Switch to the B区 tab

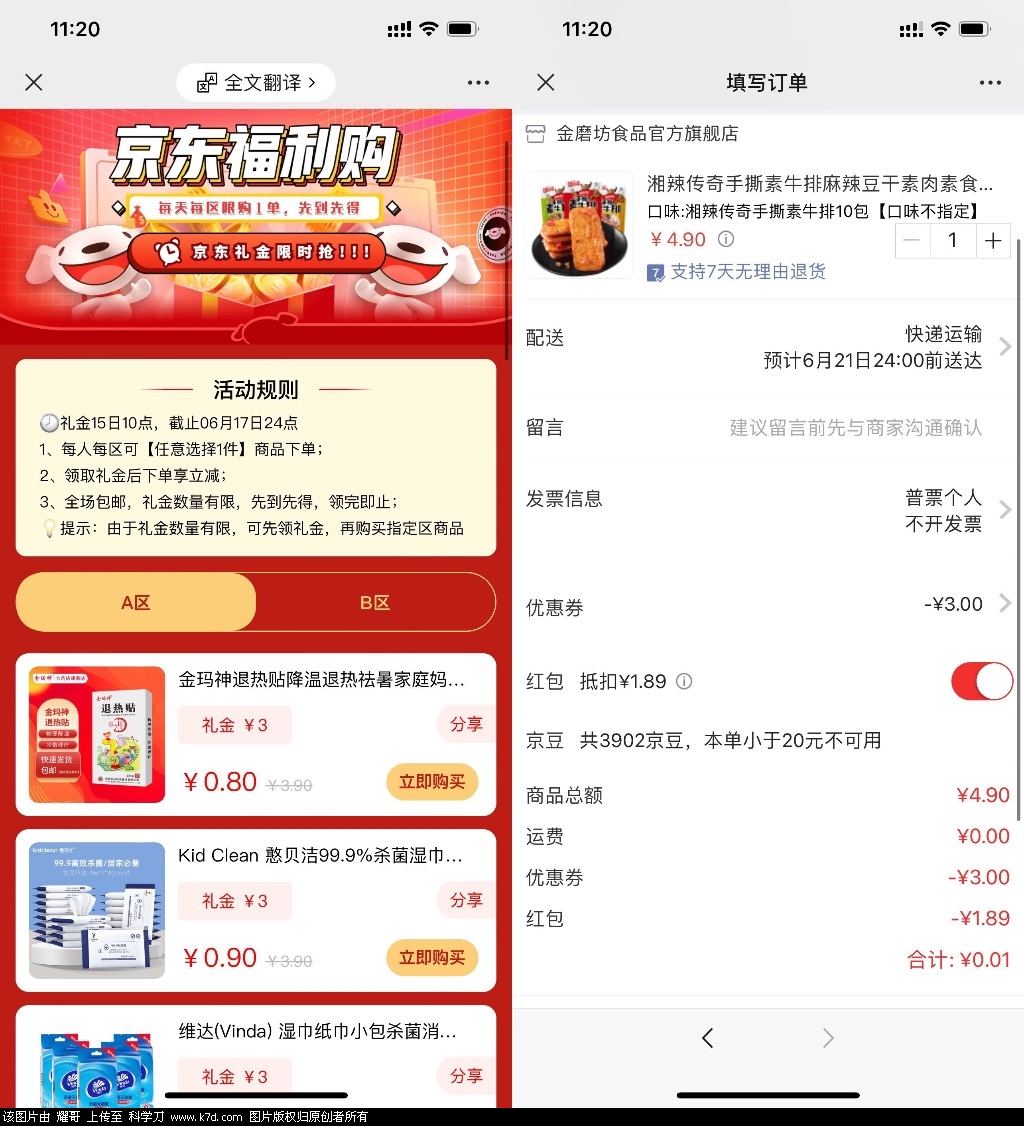click(x=375, y=603)
